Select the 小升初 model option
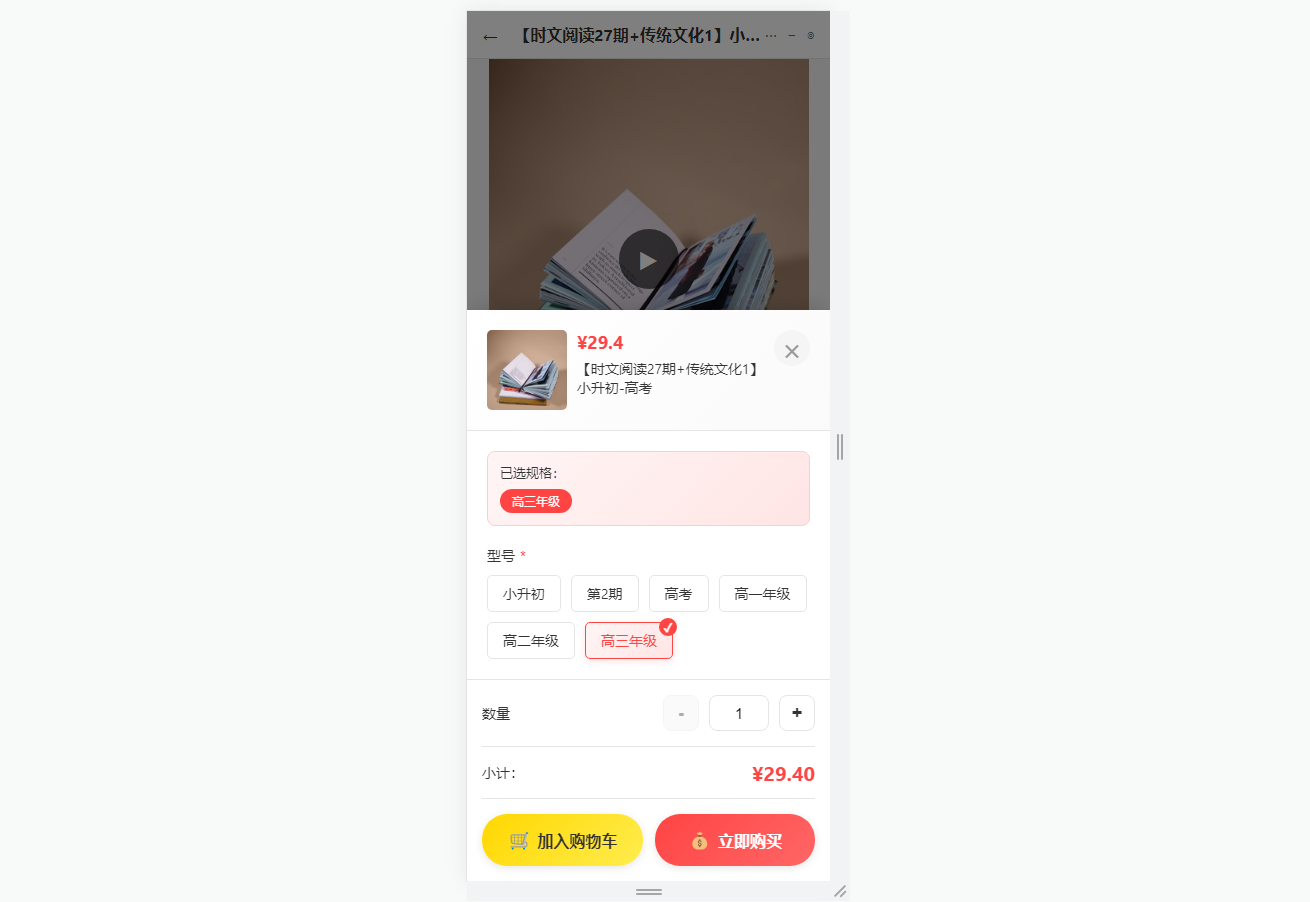Image resolution: width=1310 pixels, height=902 pixels. (523, 594)
